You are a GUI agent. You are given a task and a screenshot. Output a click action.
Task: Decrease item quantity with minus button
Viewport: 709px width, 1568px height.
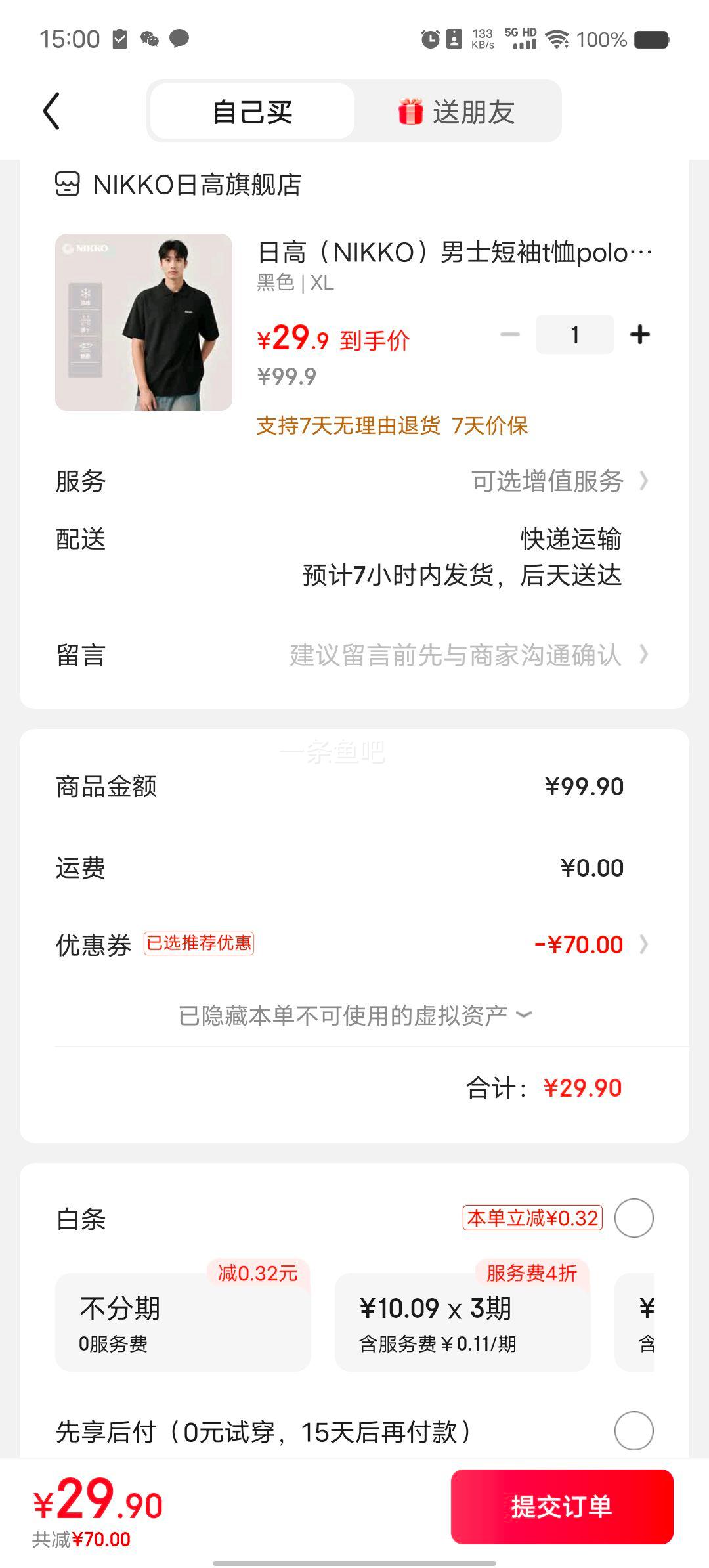coord(510,335)
